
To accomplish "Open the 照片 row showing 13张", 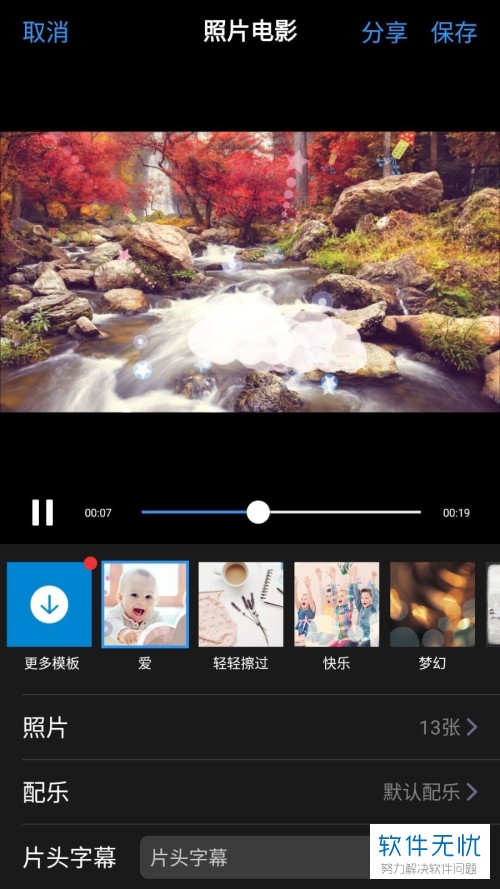I will pos(250,727).
